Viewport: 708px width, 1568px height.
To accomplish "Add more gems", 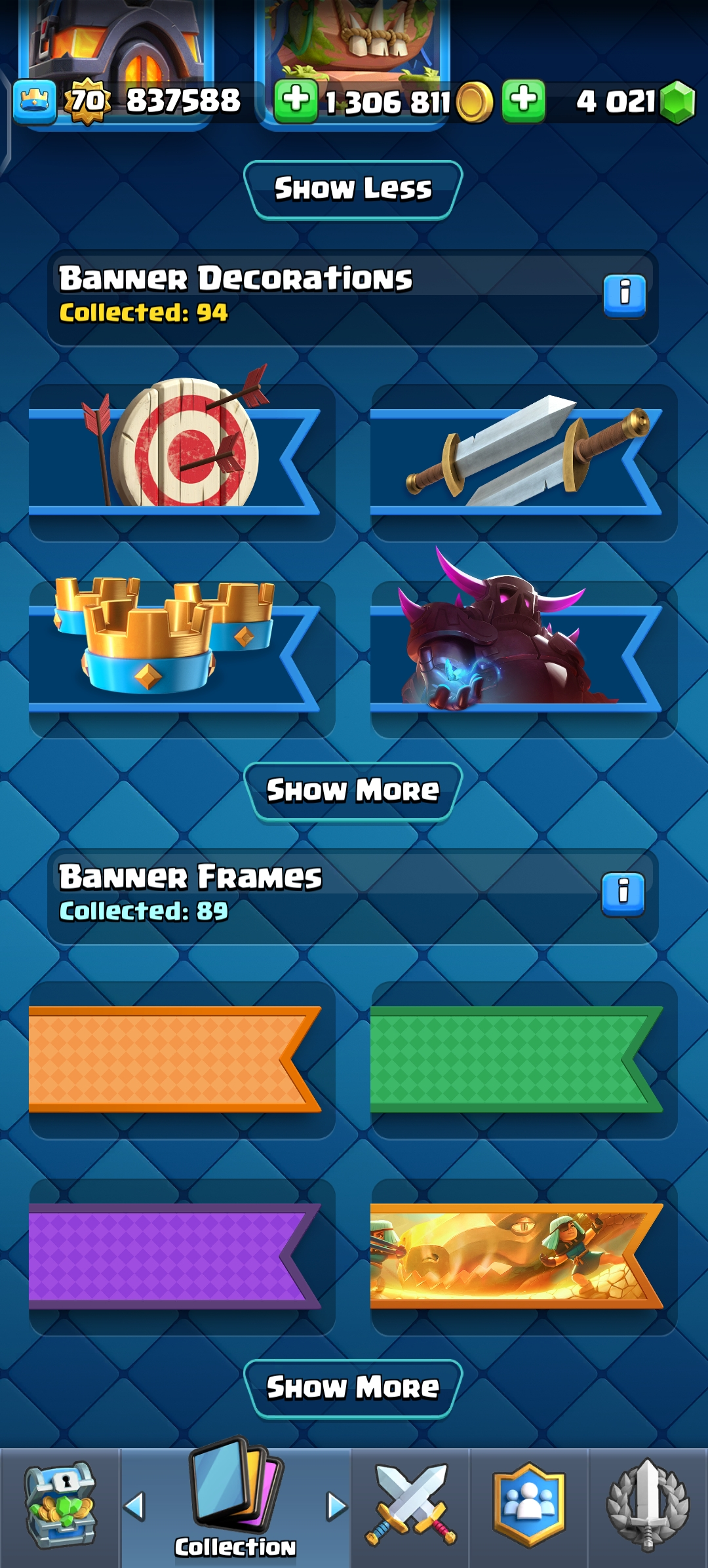I will click(523, 102).
